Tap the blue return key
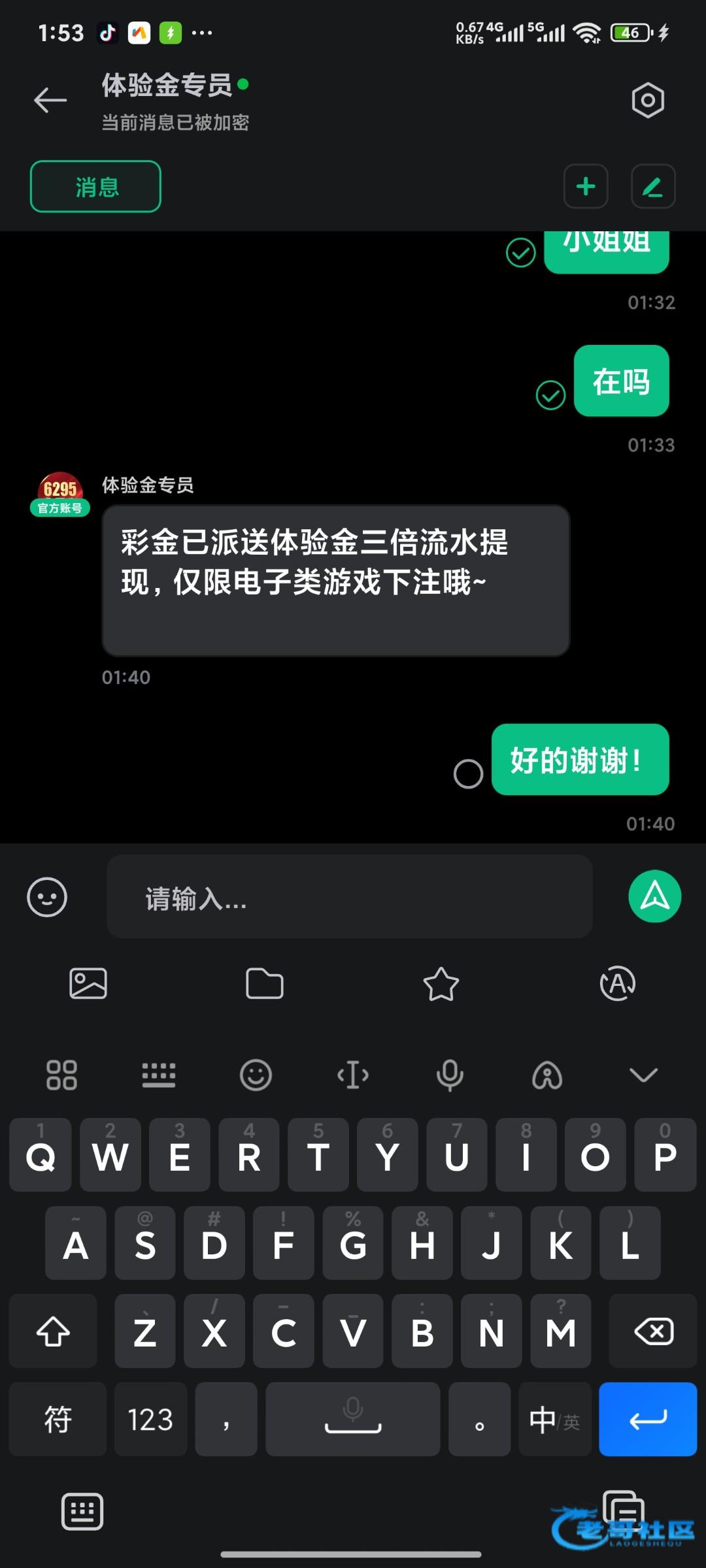This screenshot has width=706, height=1568. tap(647, 1419)
